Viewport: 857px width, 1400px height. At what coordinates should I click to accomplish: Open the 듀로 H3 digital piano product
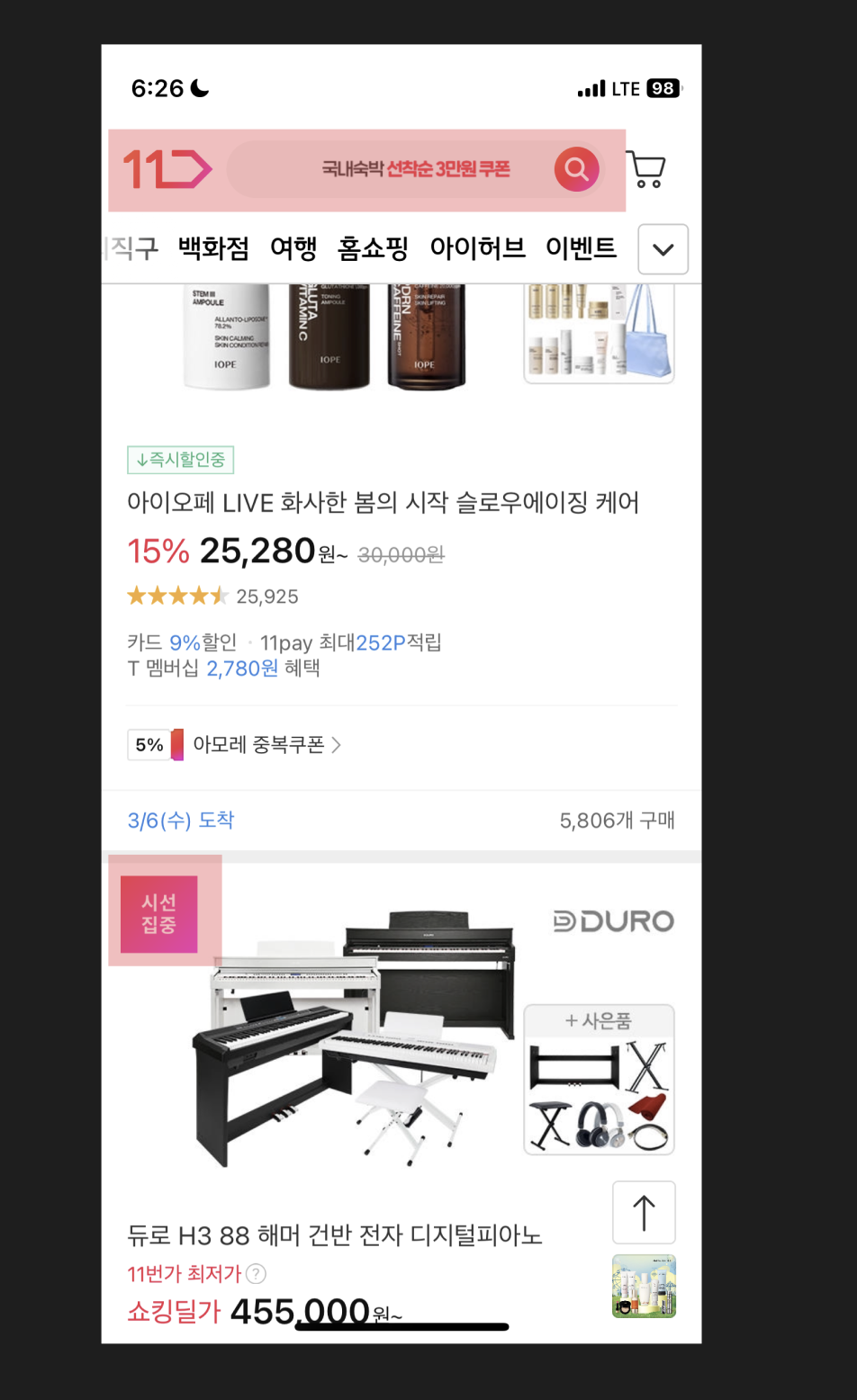334,1235
